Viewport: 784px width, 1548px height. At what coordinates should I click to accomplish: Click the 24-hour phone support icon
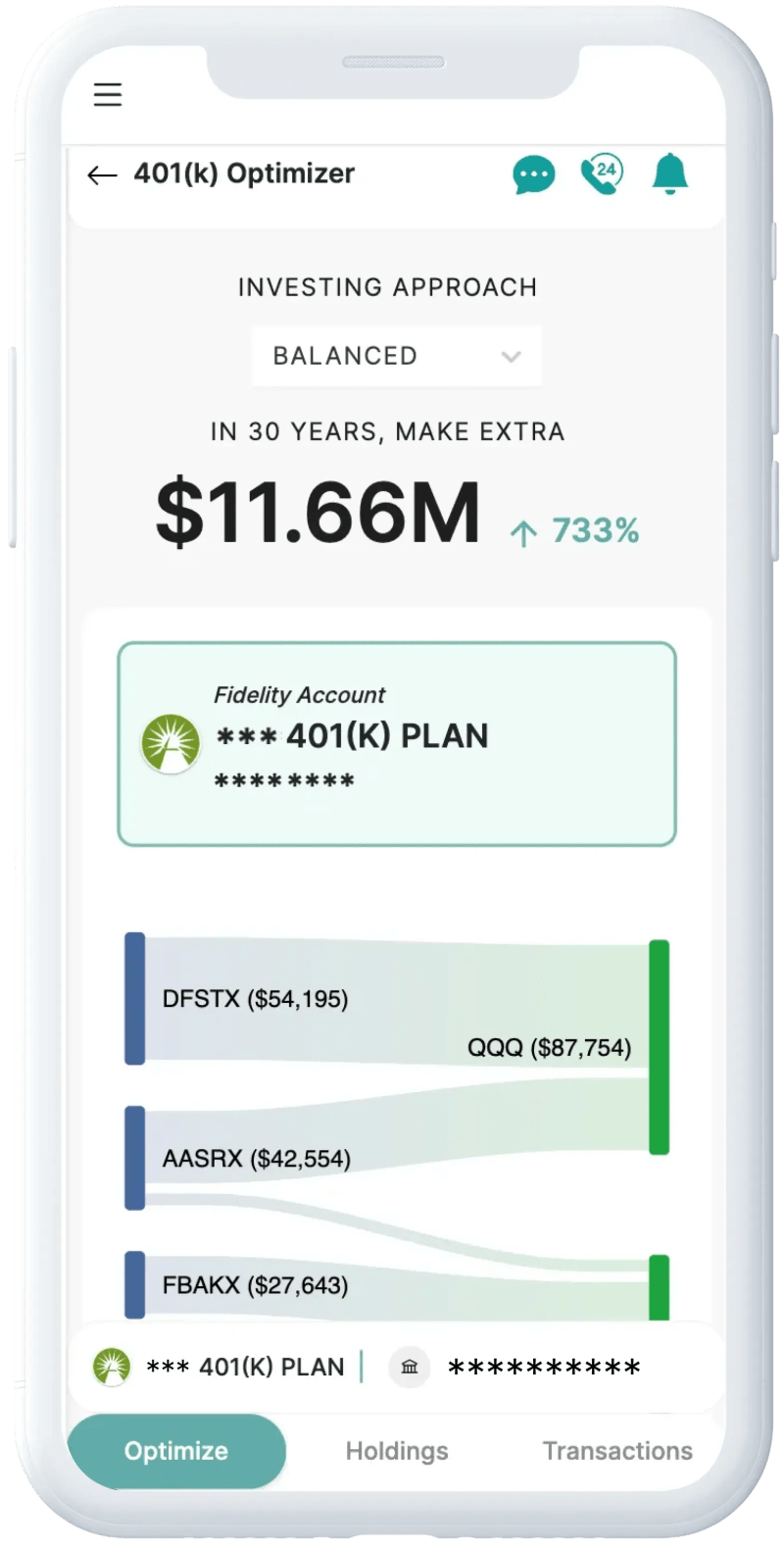point(602,174)
